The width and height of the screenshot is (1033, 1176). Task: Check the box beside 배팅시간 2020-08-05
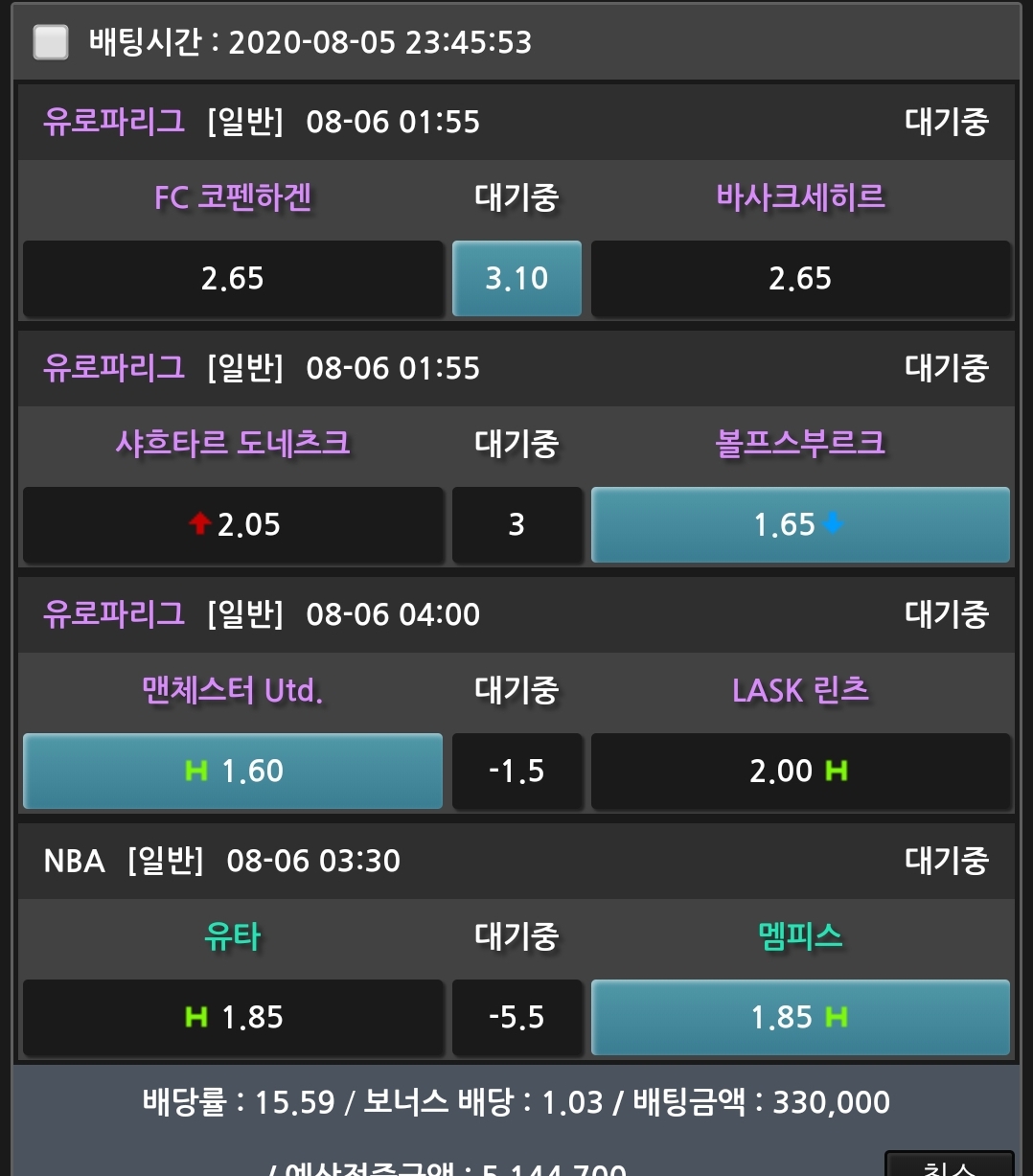[x=51, y=42]
